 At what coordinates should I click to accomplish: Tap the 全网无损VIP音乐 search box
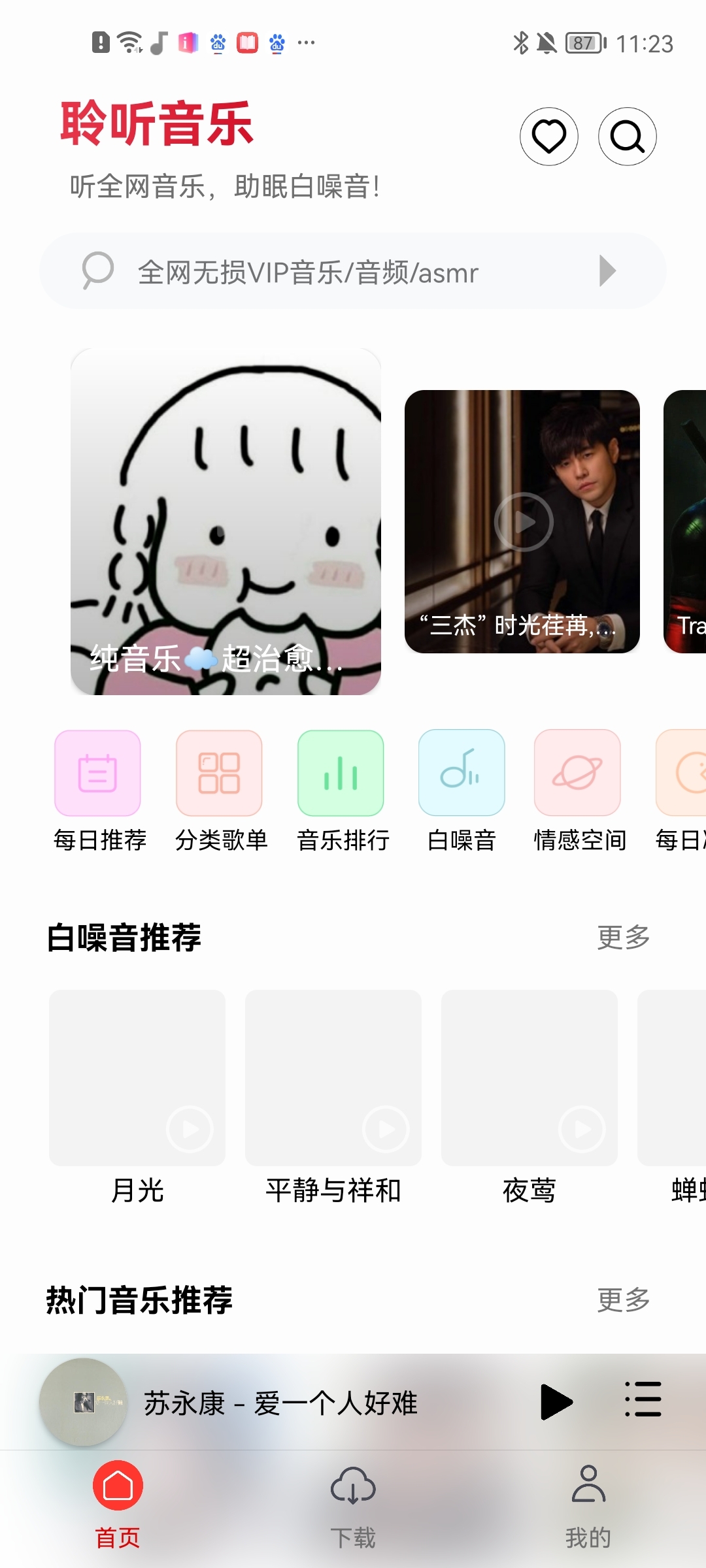point(353,271)
